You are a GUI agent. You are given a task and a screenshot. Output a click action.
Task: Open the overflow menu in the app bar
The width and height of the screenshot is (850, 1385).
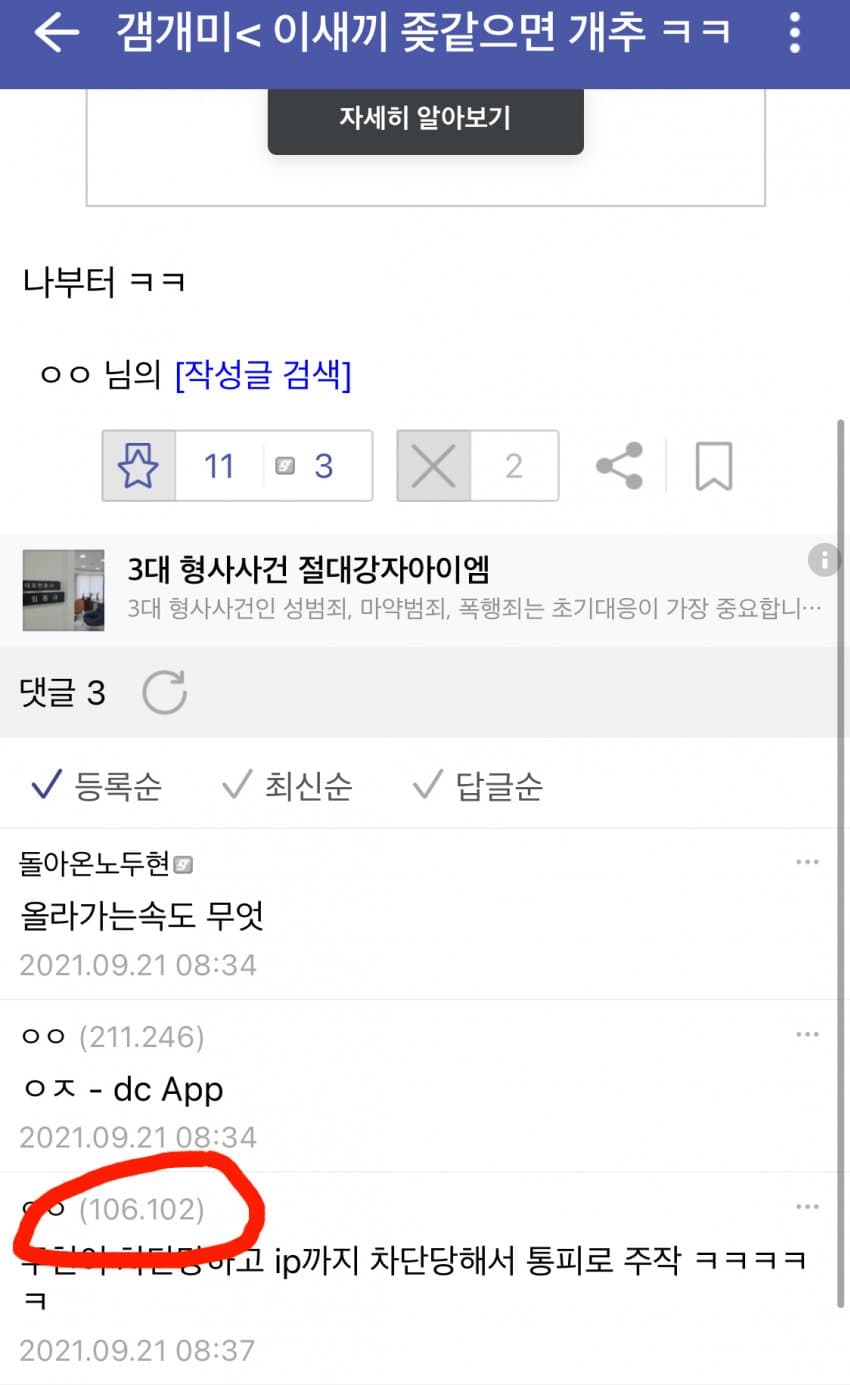click(x=795, y=34)
